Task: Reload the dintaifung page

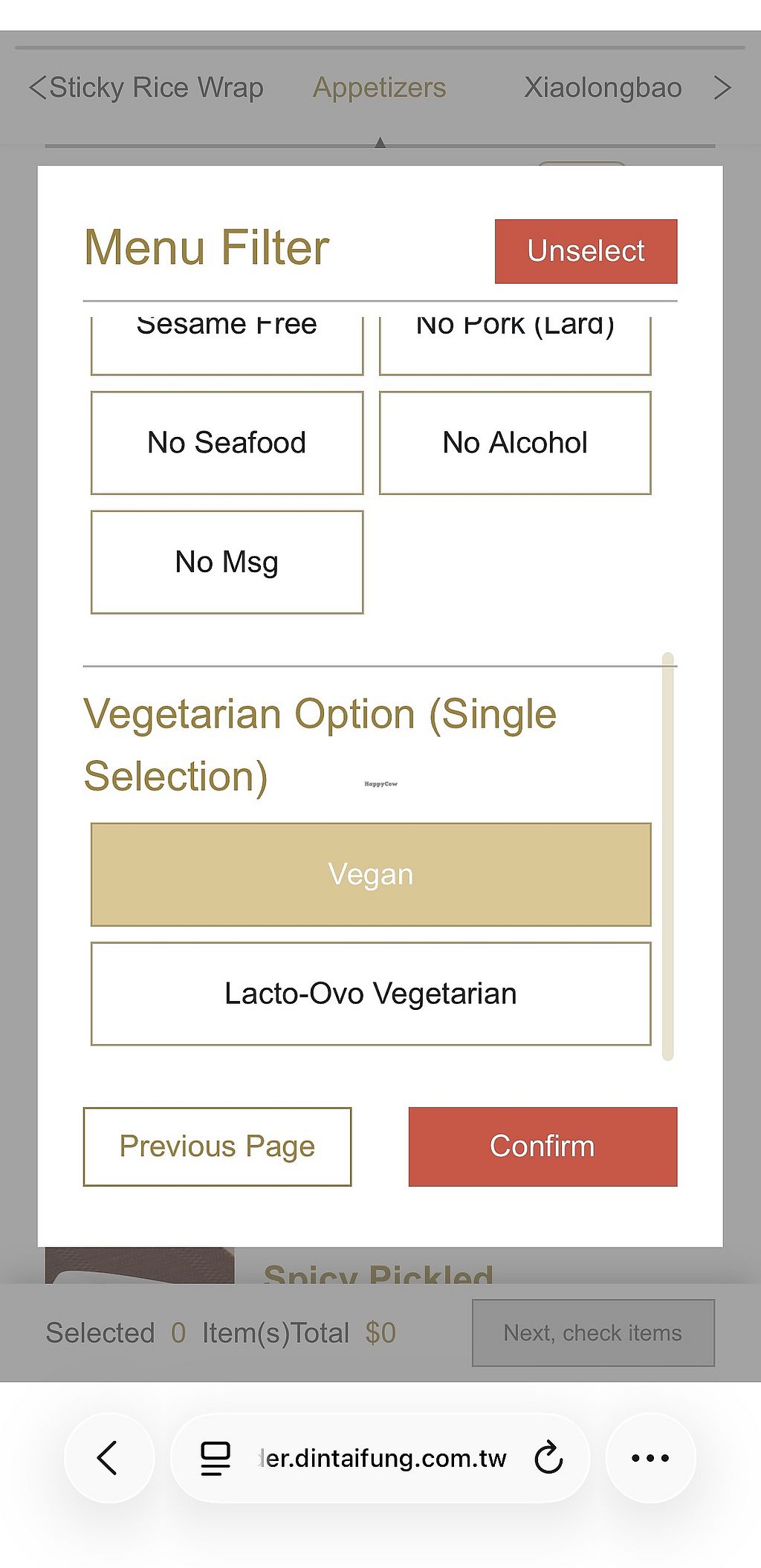Action: pos(548,1458)
